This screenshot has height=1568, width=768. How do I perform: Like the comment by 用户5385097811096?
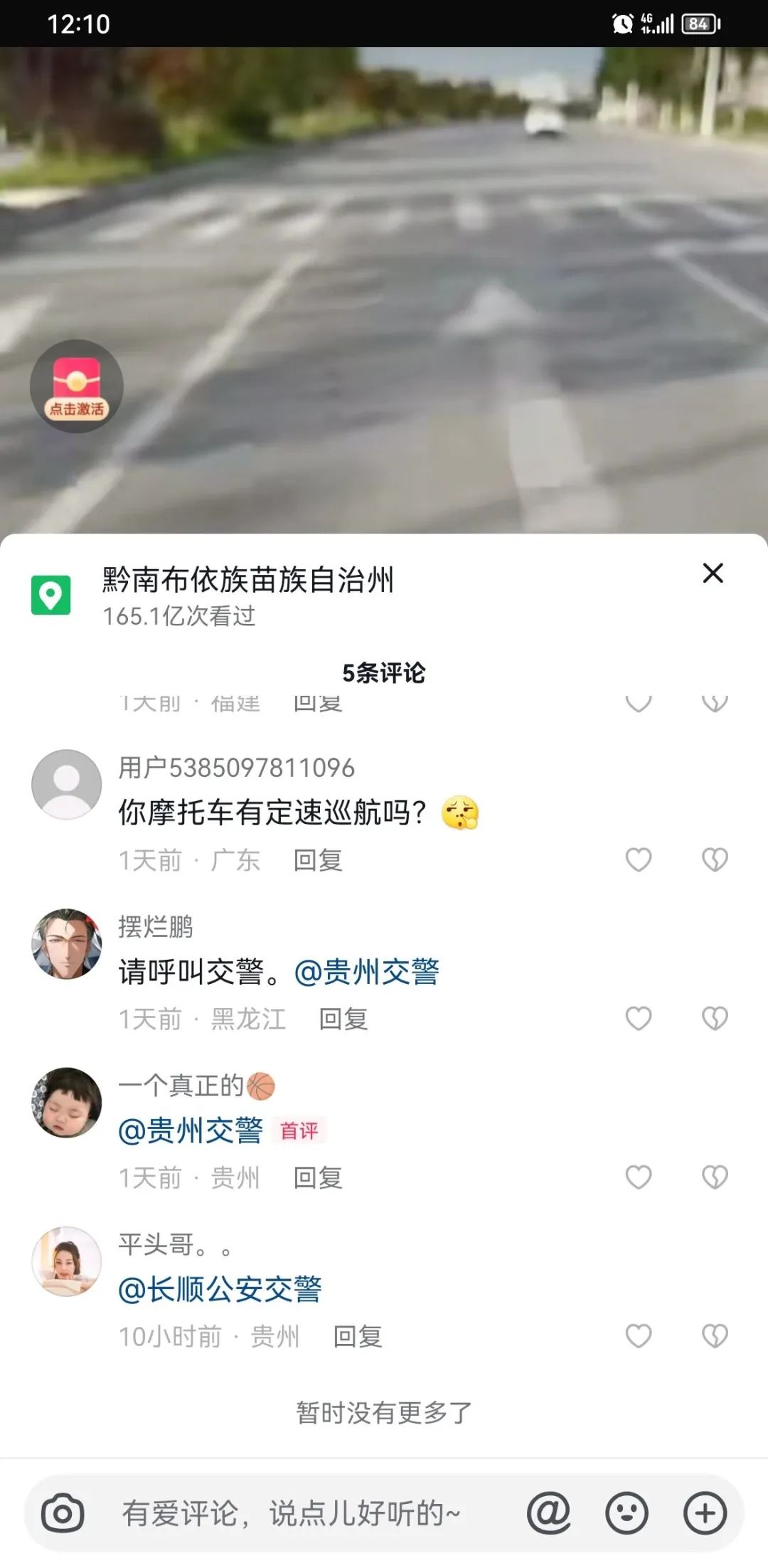click(x=638, y=859)
